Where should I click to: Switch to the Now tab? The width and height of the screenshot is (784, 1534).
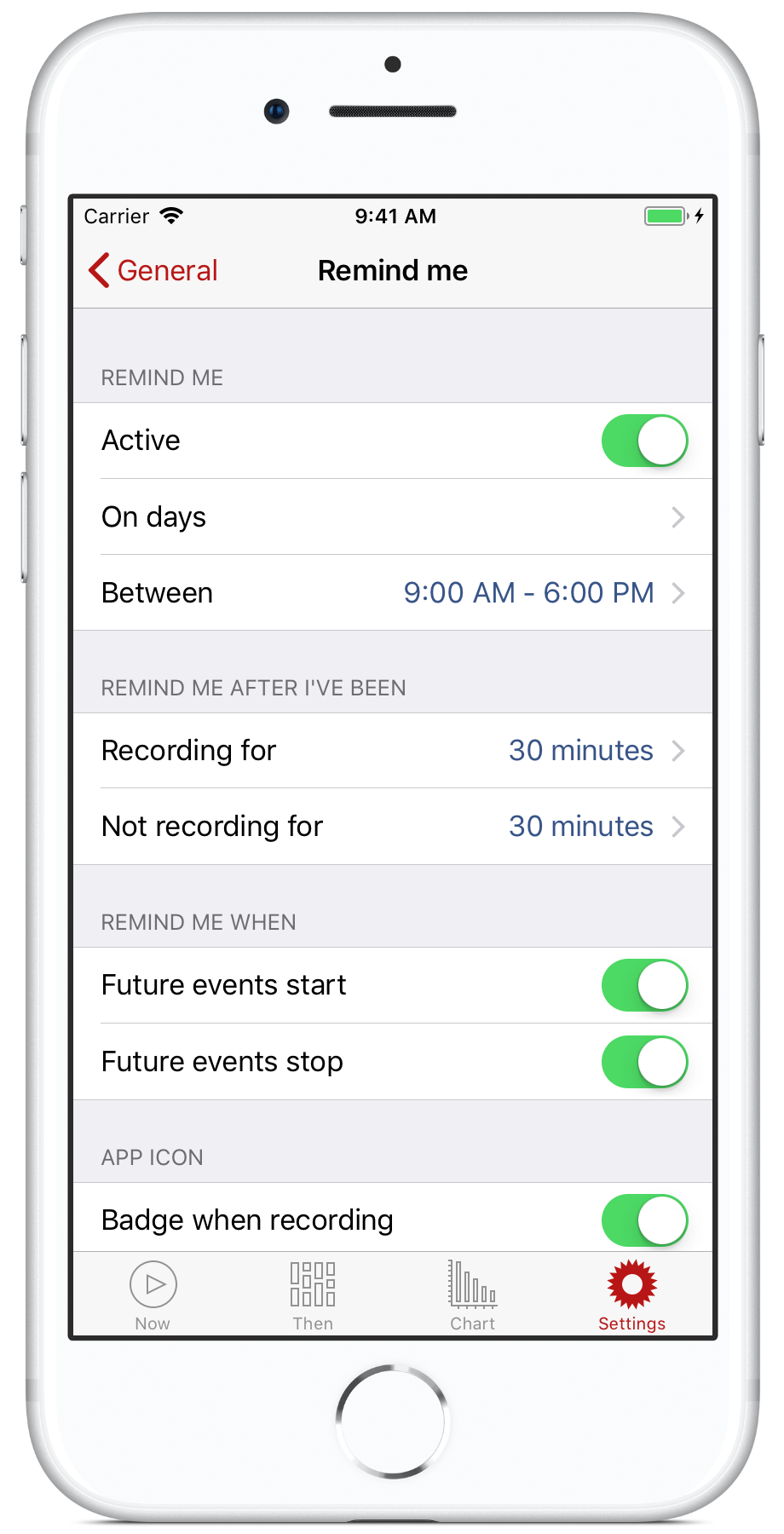(x=153, y=1295)
